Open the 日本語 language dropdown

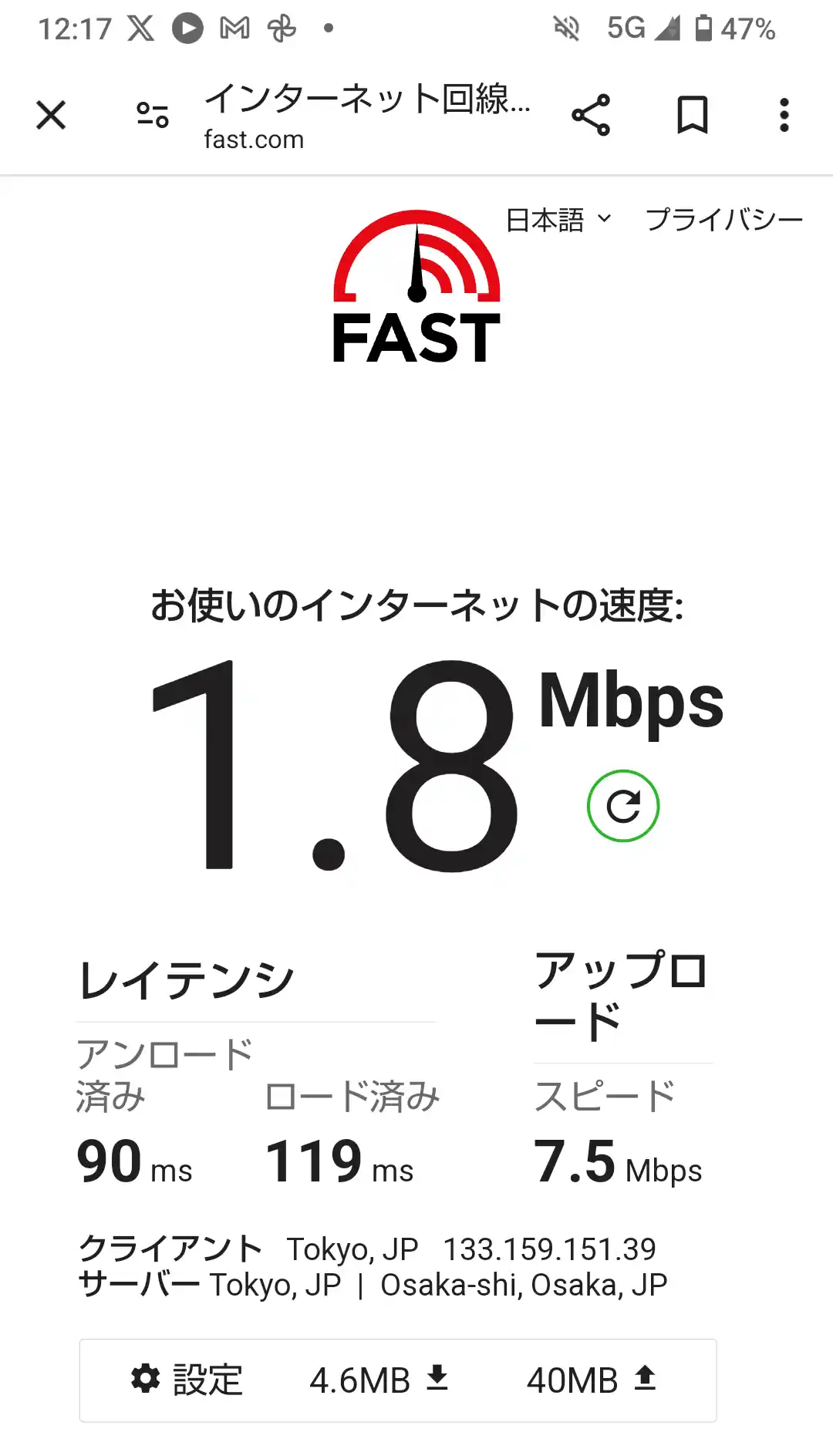coord(545,219)
